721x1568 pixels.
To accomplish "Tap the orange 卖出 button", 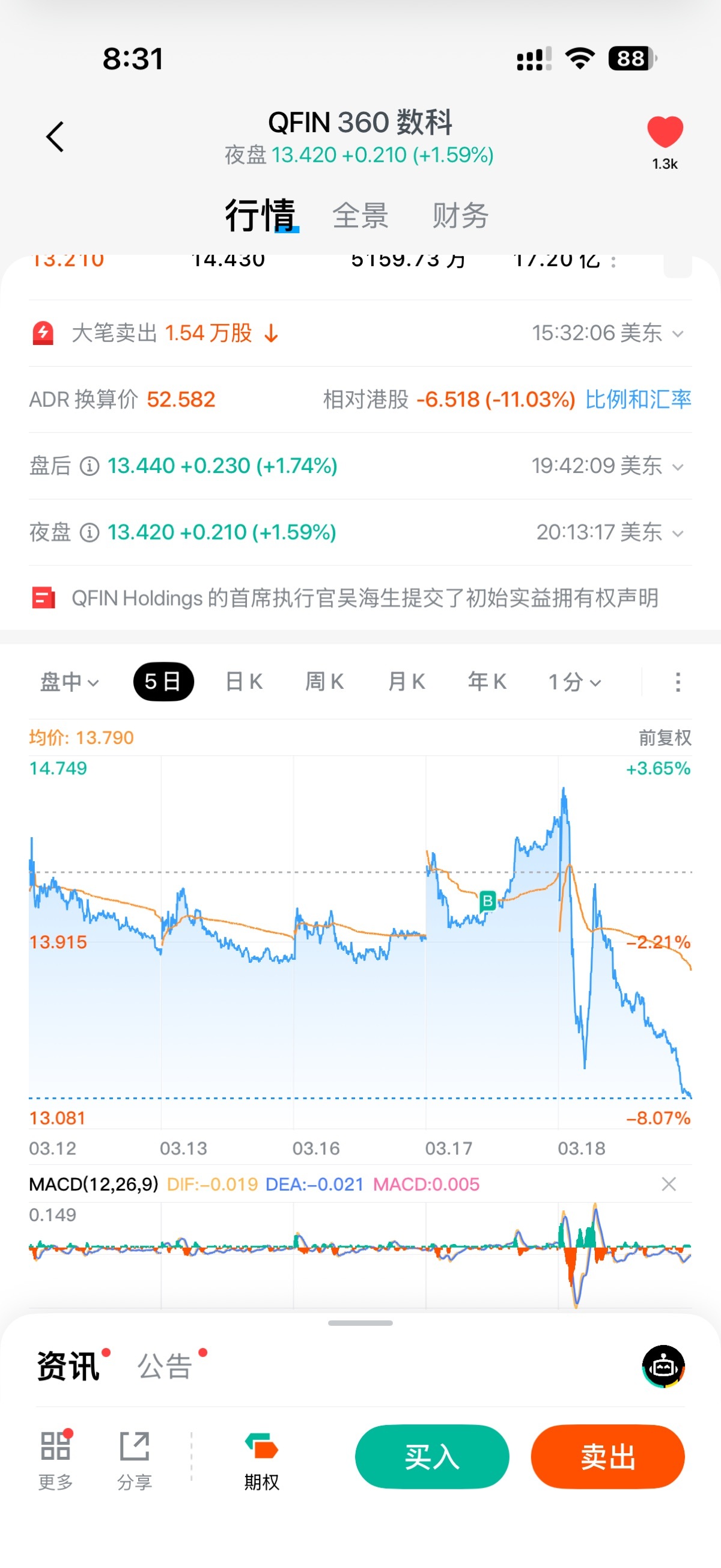I will [607, 1457].
